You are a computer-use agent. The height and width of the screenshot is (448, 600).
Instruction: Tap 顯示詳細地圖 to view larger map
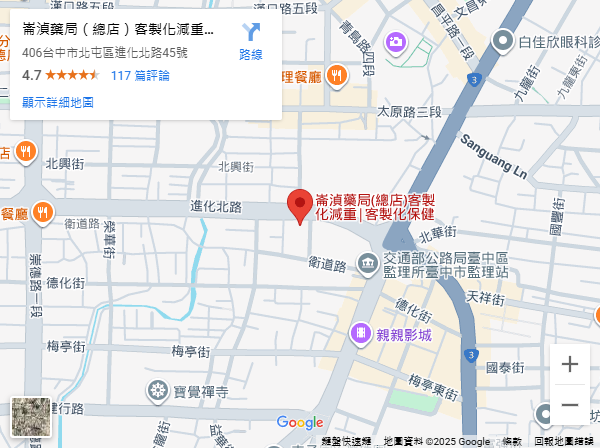pyautogui.click(x=58, y=102)
